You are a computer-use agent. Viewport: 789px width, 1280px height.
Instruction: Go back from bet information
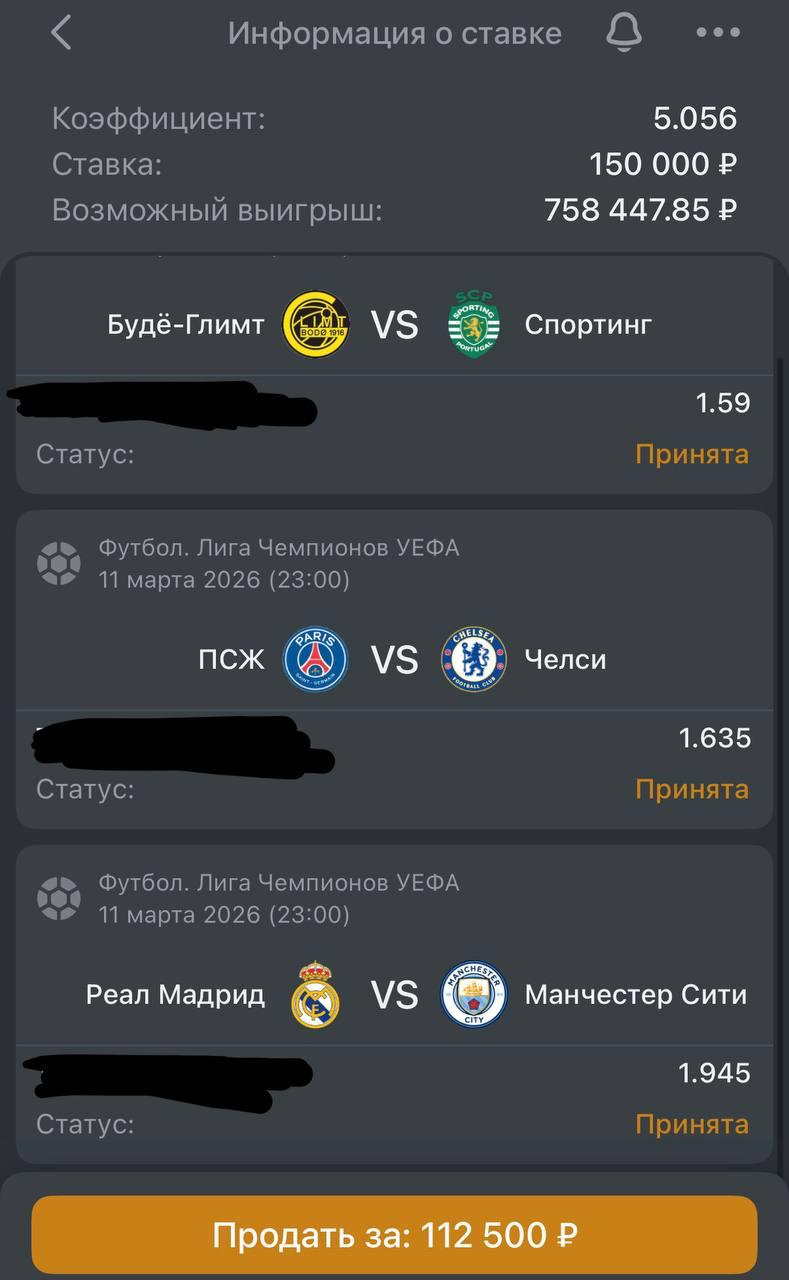(x=62, y=33)
